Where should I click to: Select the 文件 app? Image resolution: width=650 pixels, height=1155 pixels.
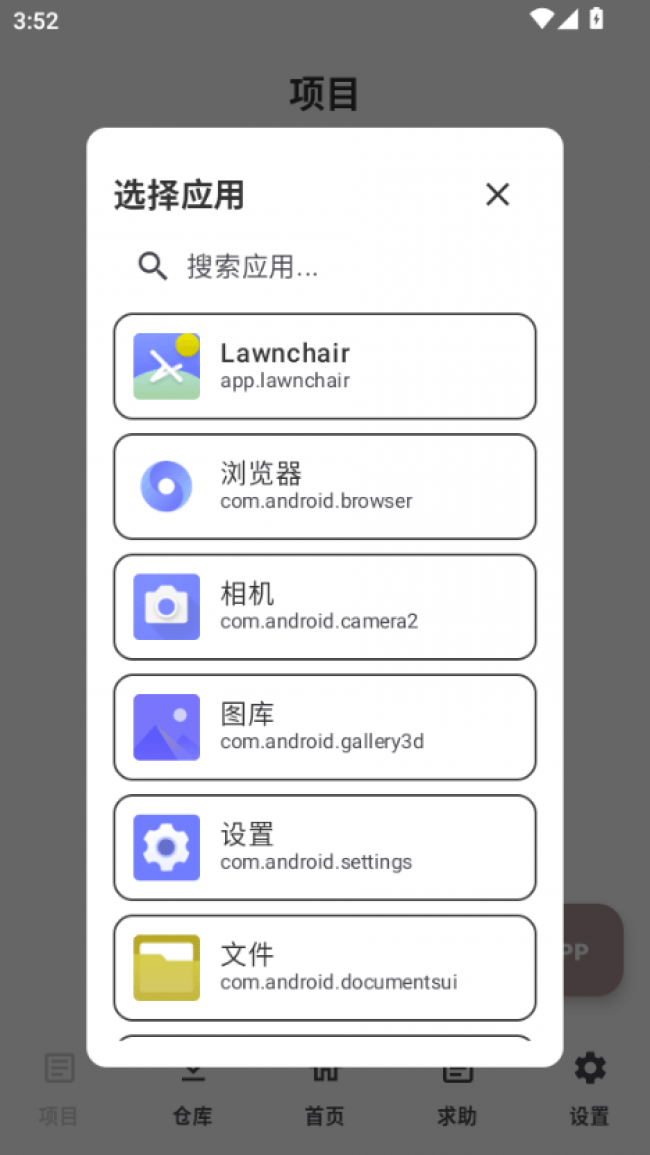point(325,967)
